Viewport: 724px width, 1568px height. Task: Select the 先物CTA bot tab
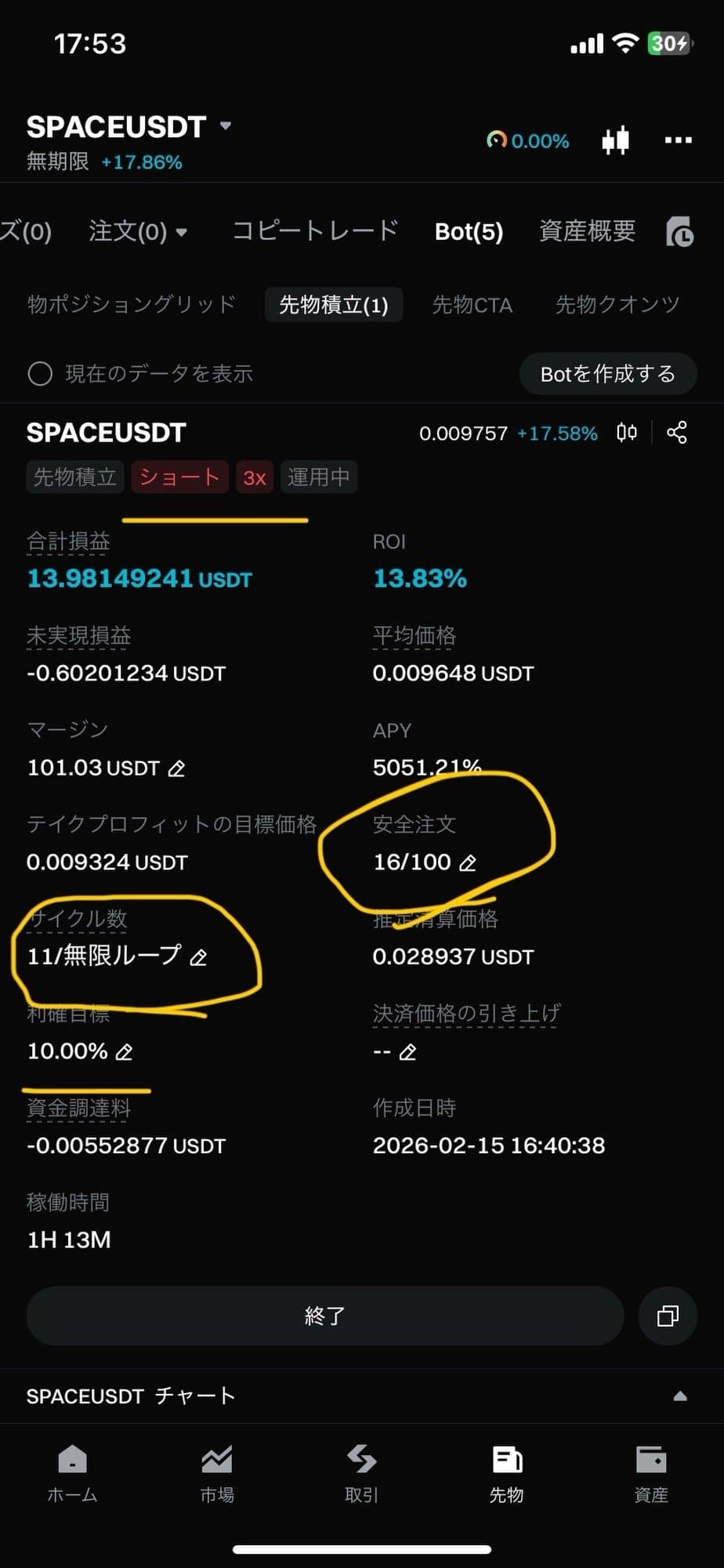(472, 305)
